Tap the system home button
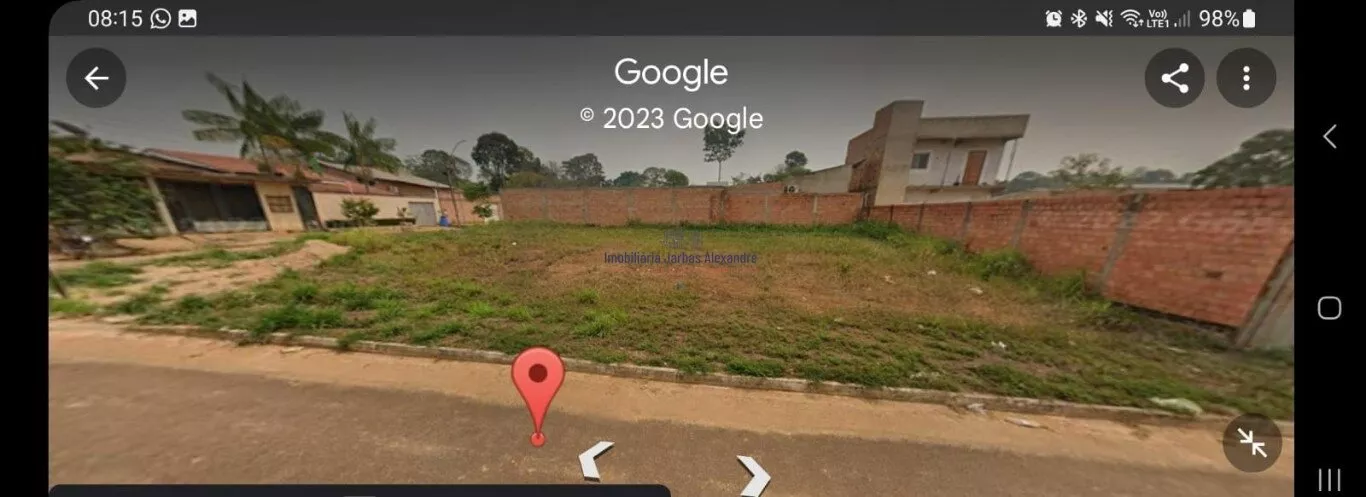Screen dimensions: 1366x497 pos(1329,308)
